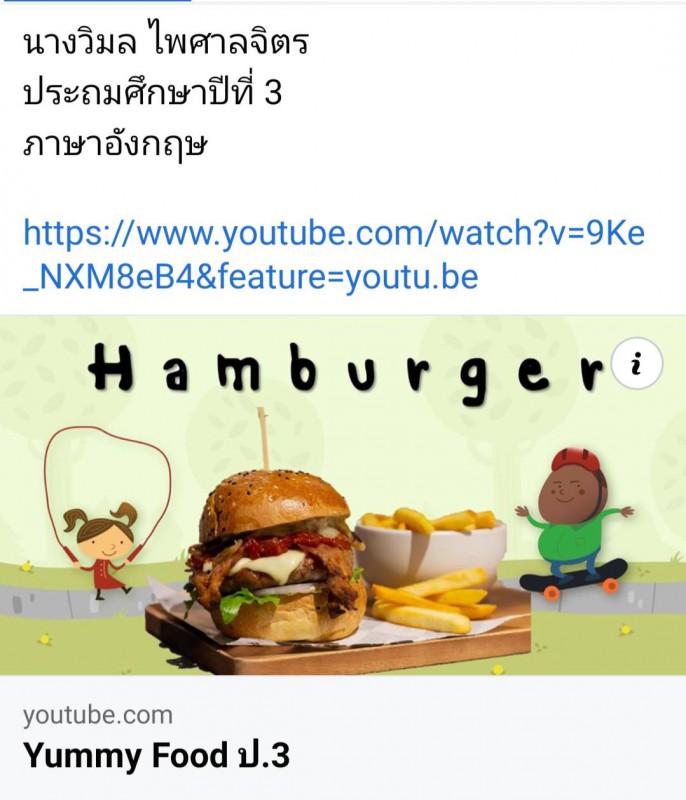Open the YouTube watch link
The height and width of the screenshot is (800, 686).
pyautogui.click(x=334, y=255)
